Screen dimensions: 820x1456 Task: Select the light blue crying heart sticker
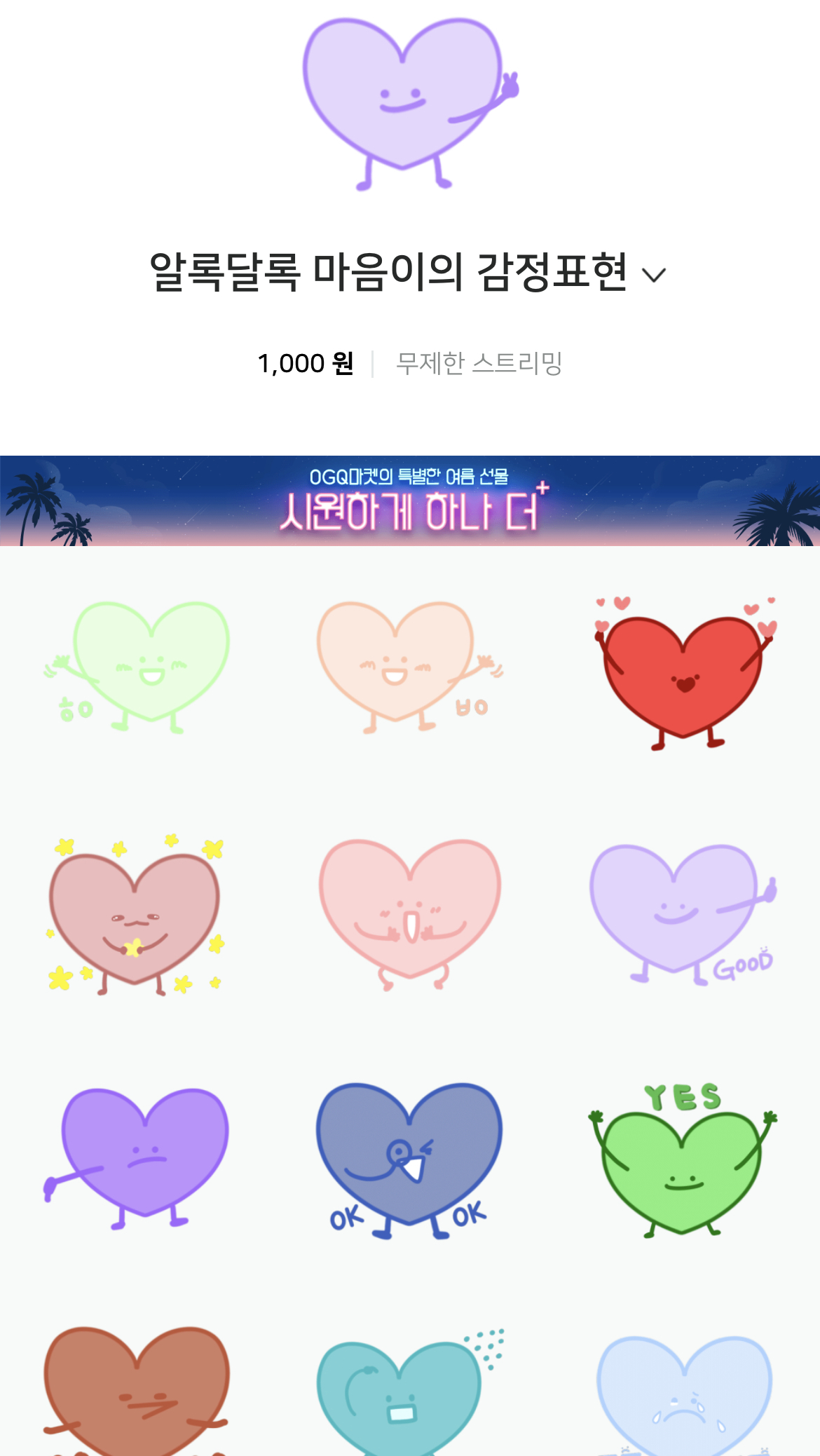(683, 1395)
